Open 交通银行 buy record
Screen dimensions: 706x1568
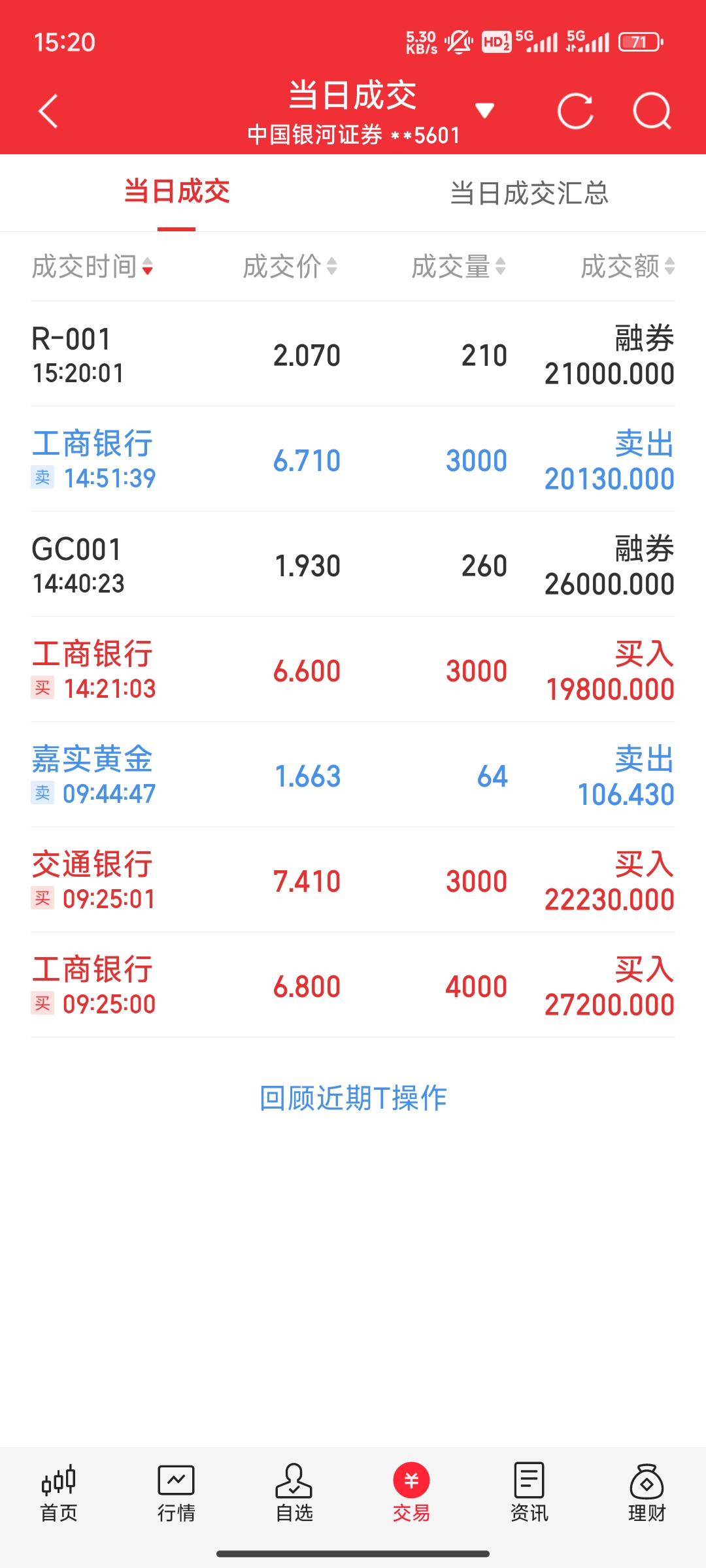point(353,880)
